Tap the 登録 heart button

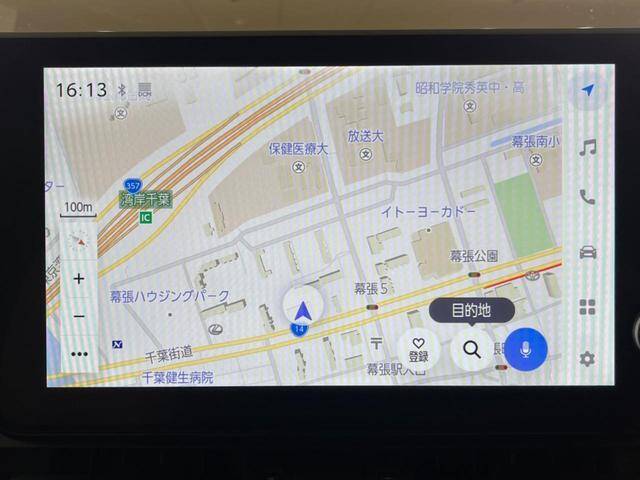[418, 349]
